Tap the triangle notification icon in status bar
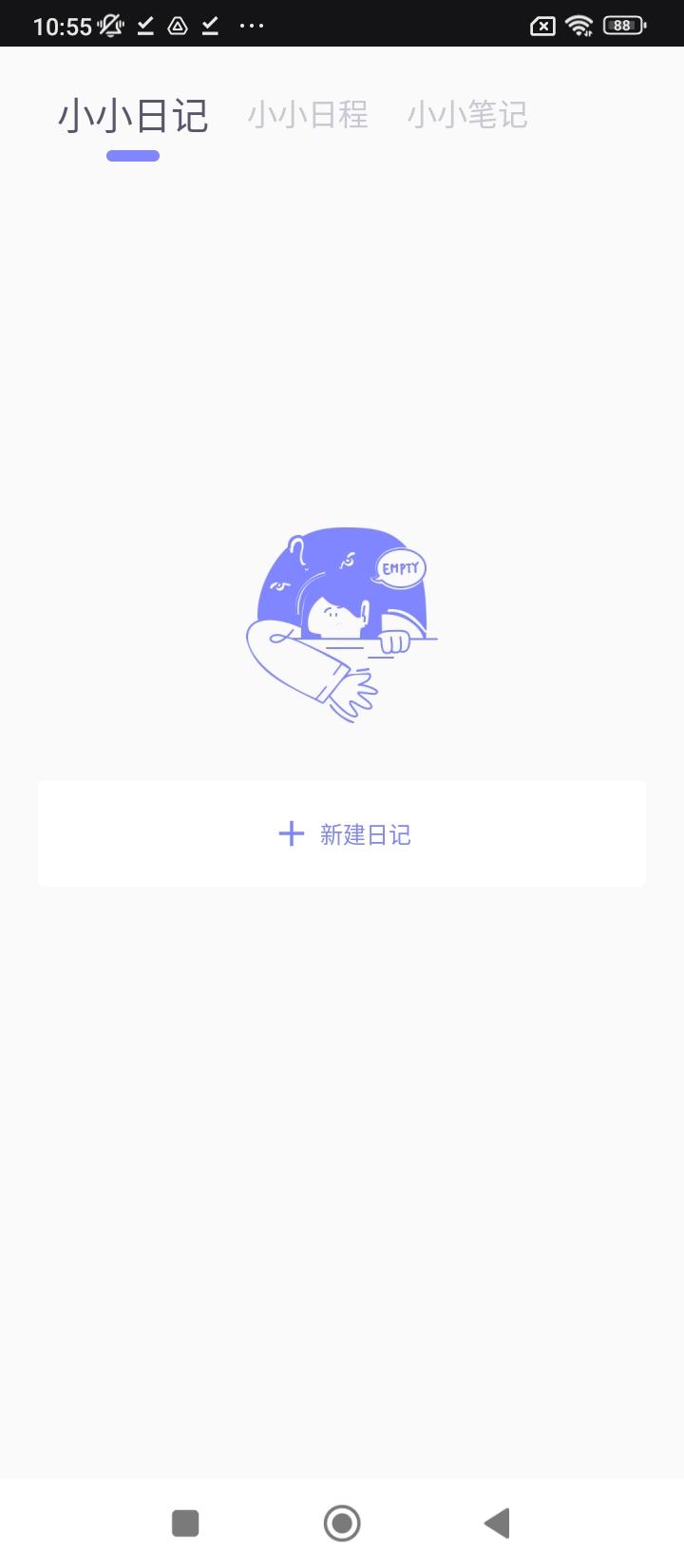Viewport: 684px width, 1568px height. (177, 26)
